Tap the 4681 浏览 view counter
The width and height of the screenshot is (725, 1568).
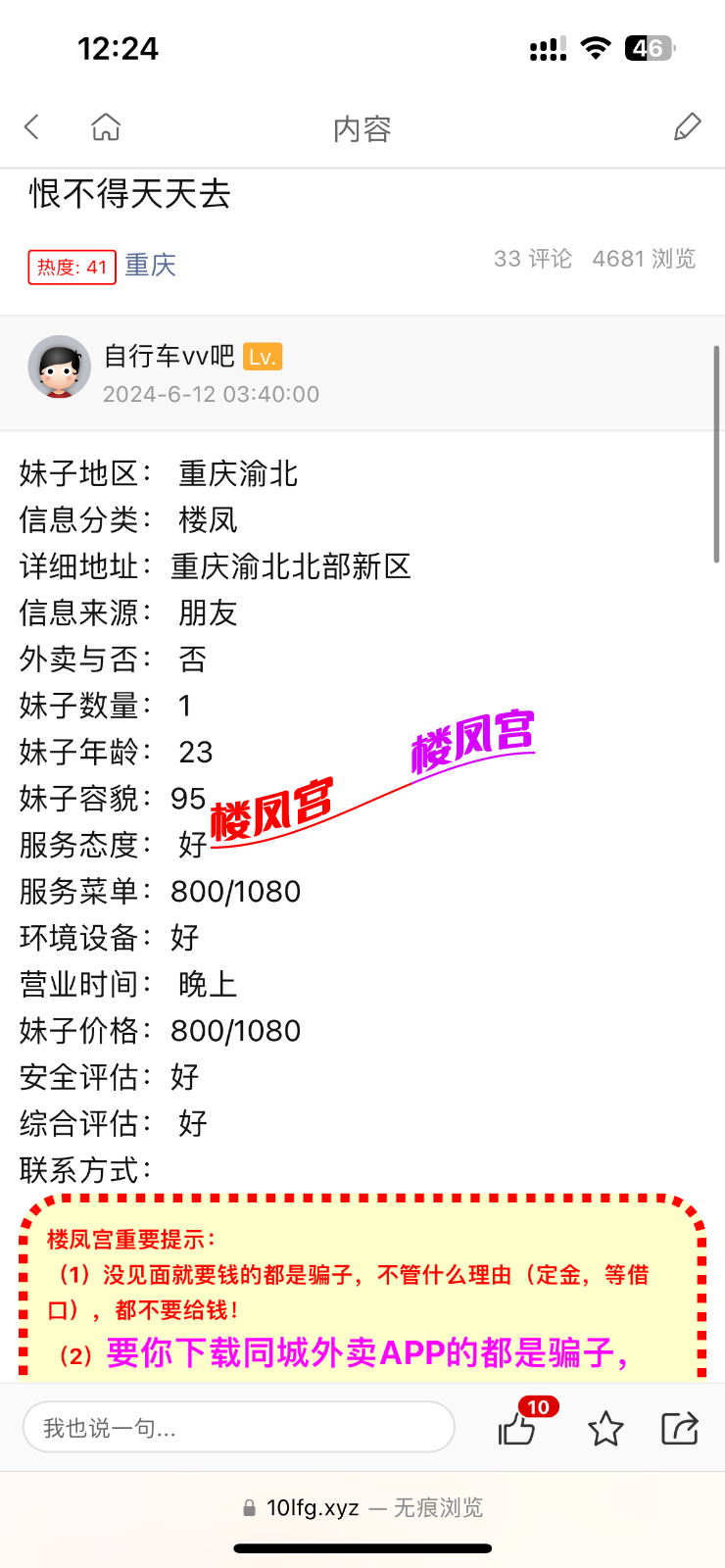coord(642,259)
